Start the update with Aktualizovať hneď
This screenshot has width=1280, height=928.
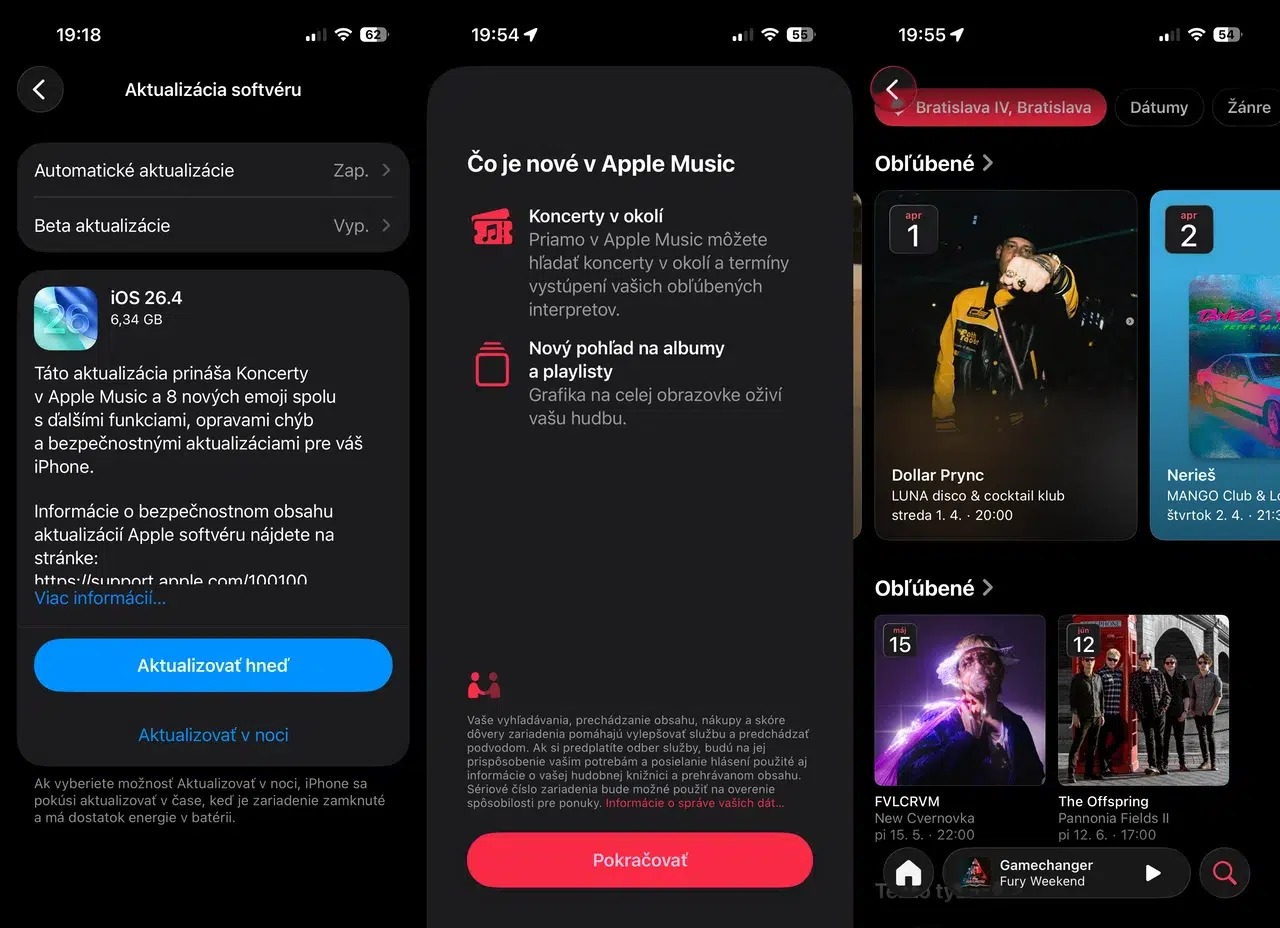click(x=213, y=665)
